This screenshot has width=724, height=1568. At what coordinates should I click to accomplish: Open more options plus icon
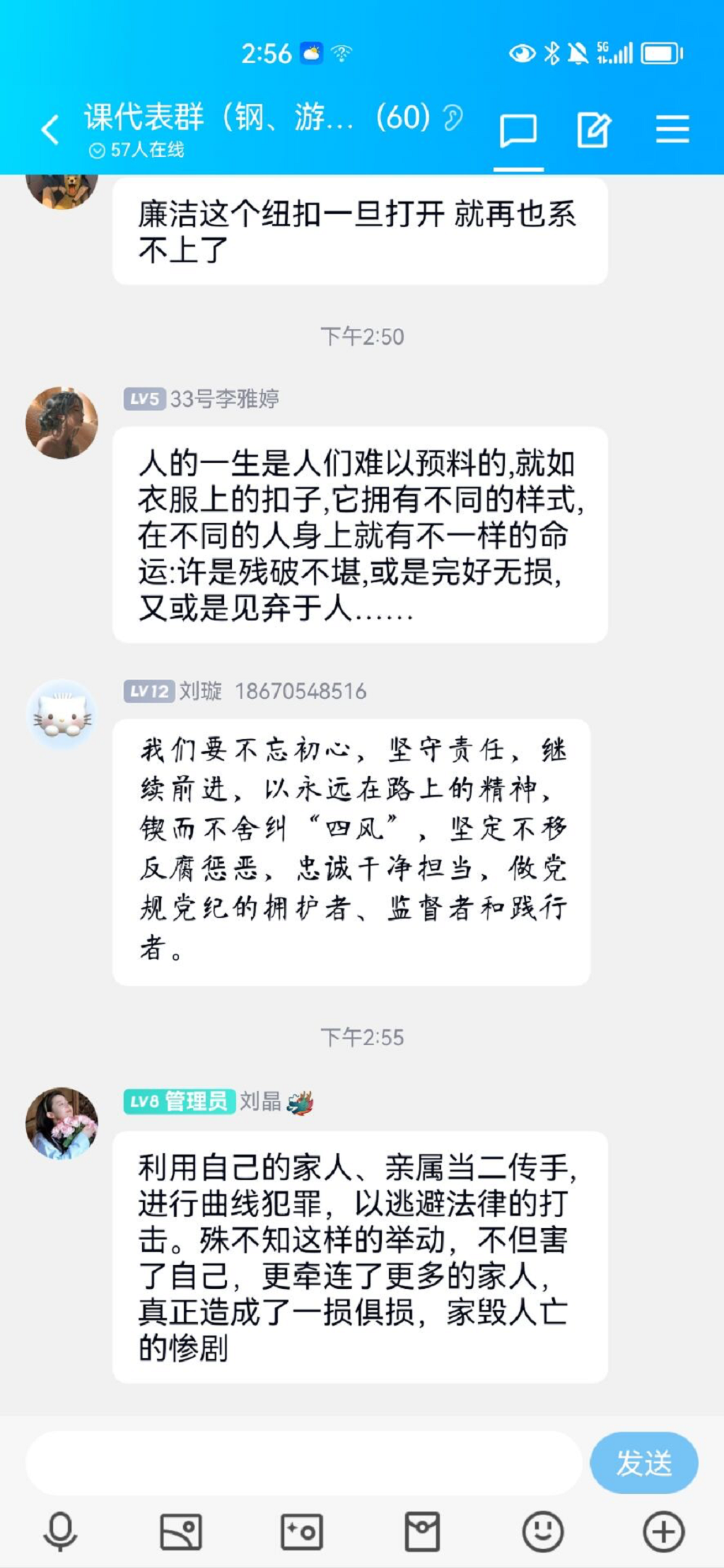point(663,1531)
